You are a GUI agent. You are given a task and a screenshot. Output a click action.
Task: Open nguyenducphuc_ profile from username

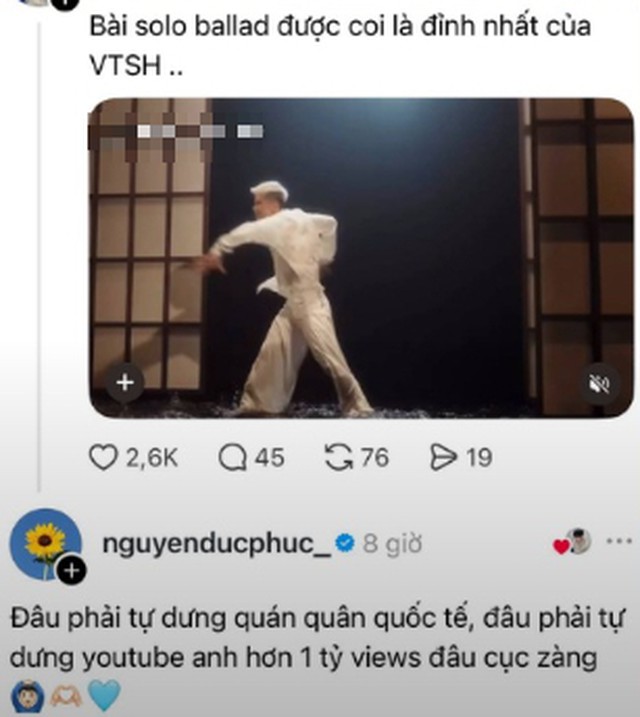(216, 544)
